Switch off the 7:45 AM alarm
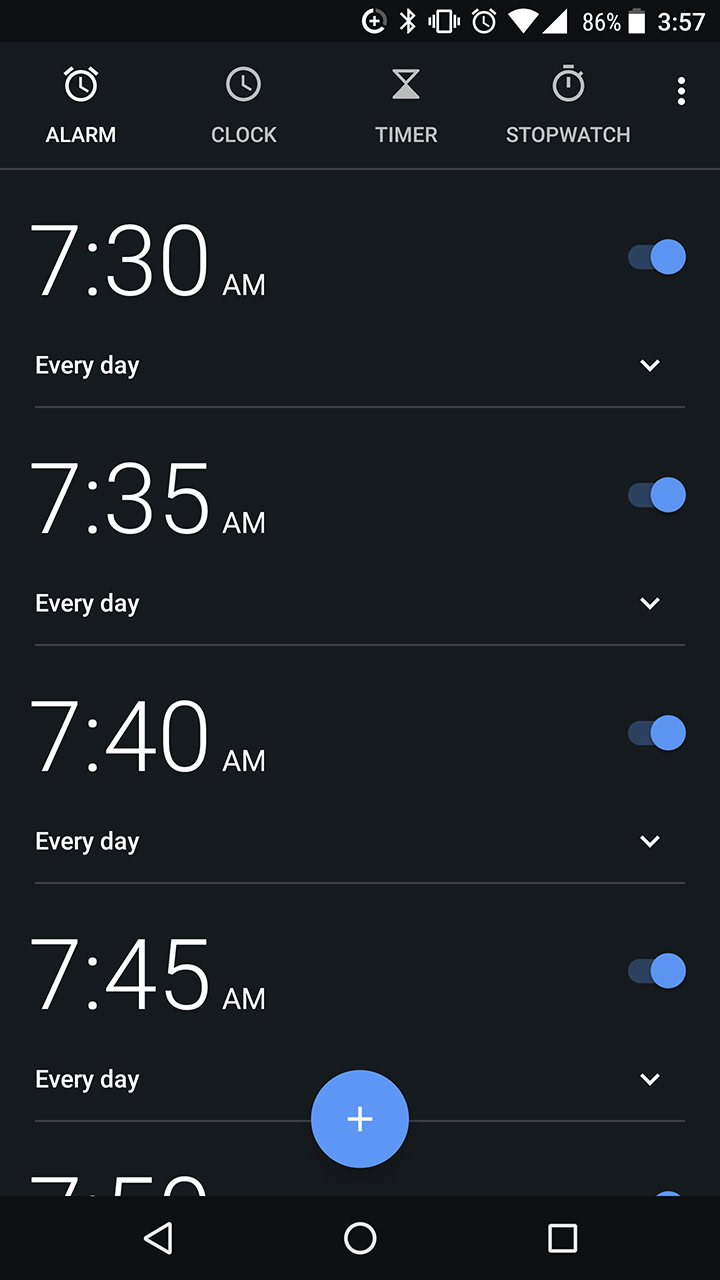This screenshot has height=1280, width=720. point(657,971)
